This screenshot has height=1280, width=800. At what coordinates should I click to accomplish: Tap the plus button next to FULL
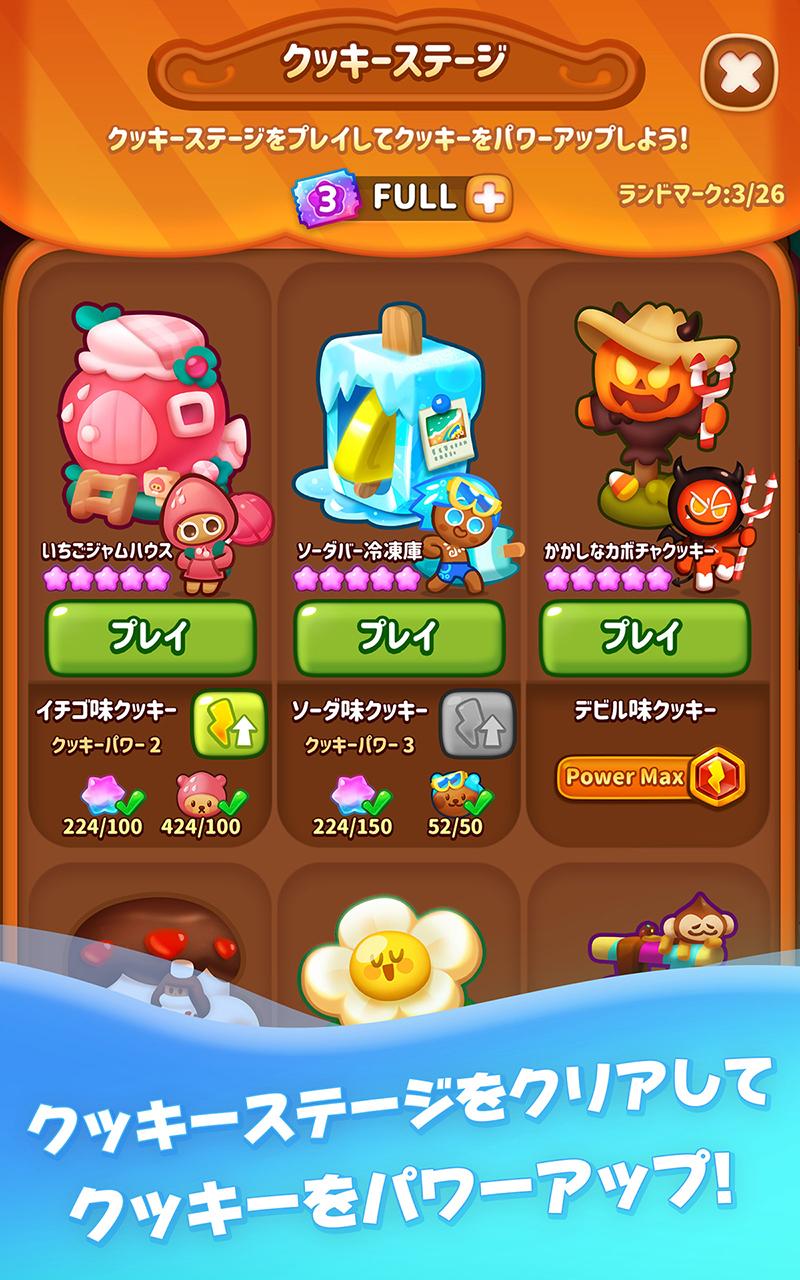(x=489, y=198)
